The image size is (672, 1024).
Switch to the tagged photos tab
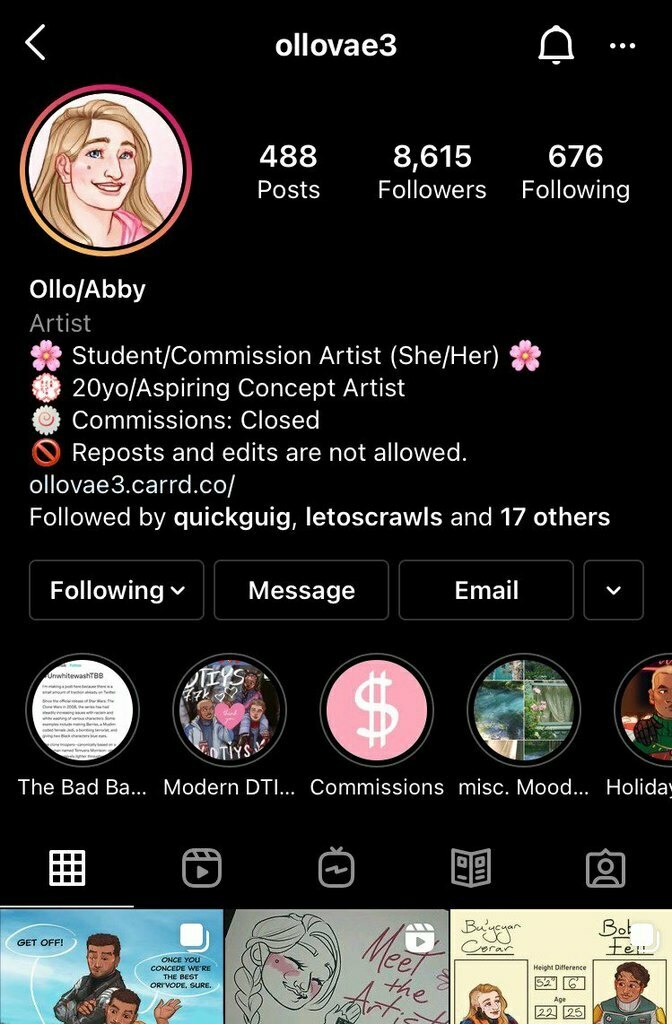point(605,868)
